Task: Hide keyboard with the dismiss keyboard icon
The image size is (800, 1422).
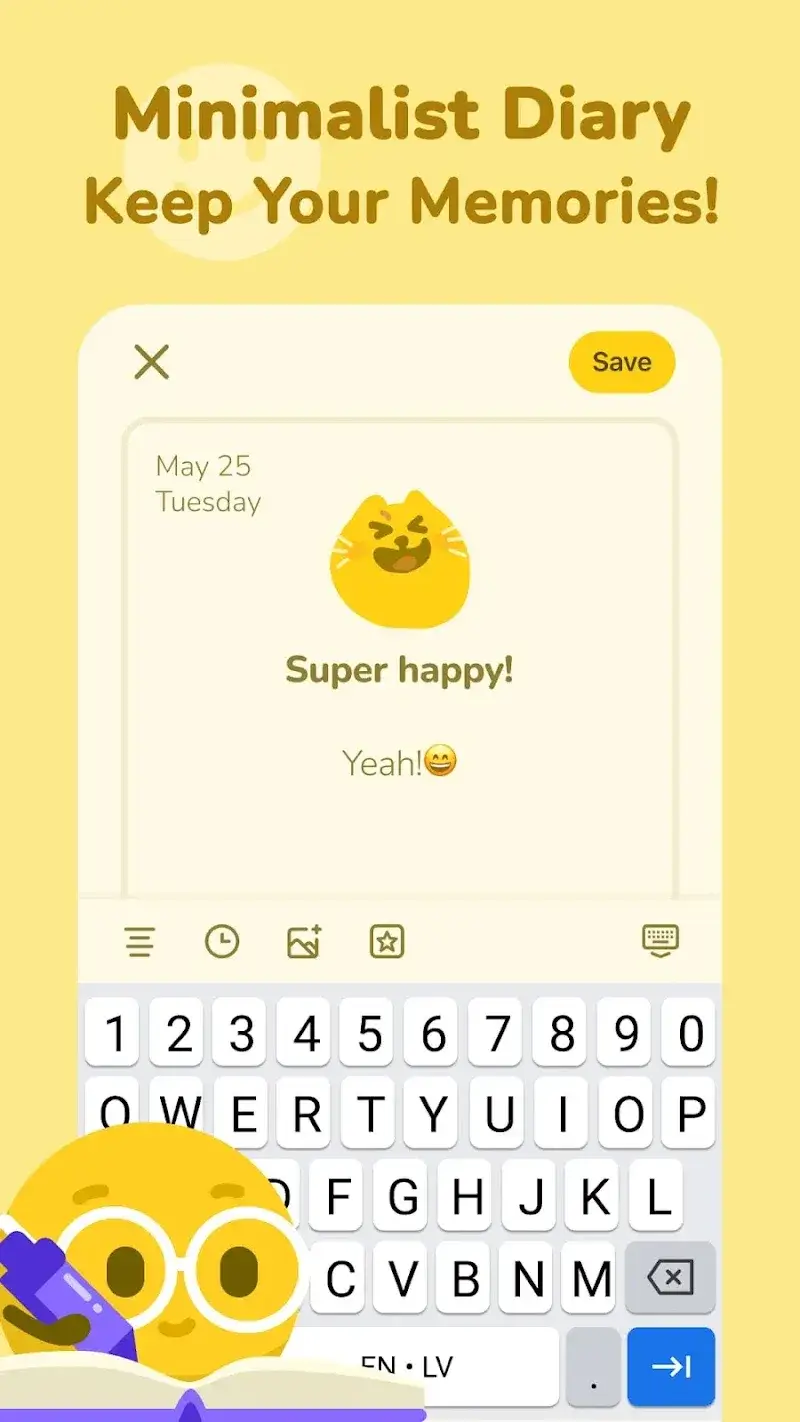Action: click(660, 941)
